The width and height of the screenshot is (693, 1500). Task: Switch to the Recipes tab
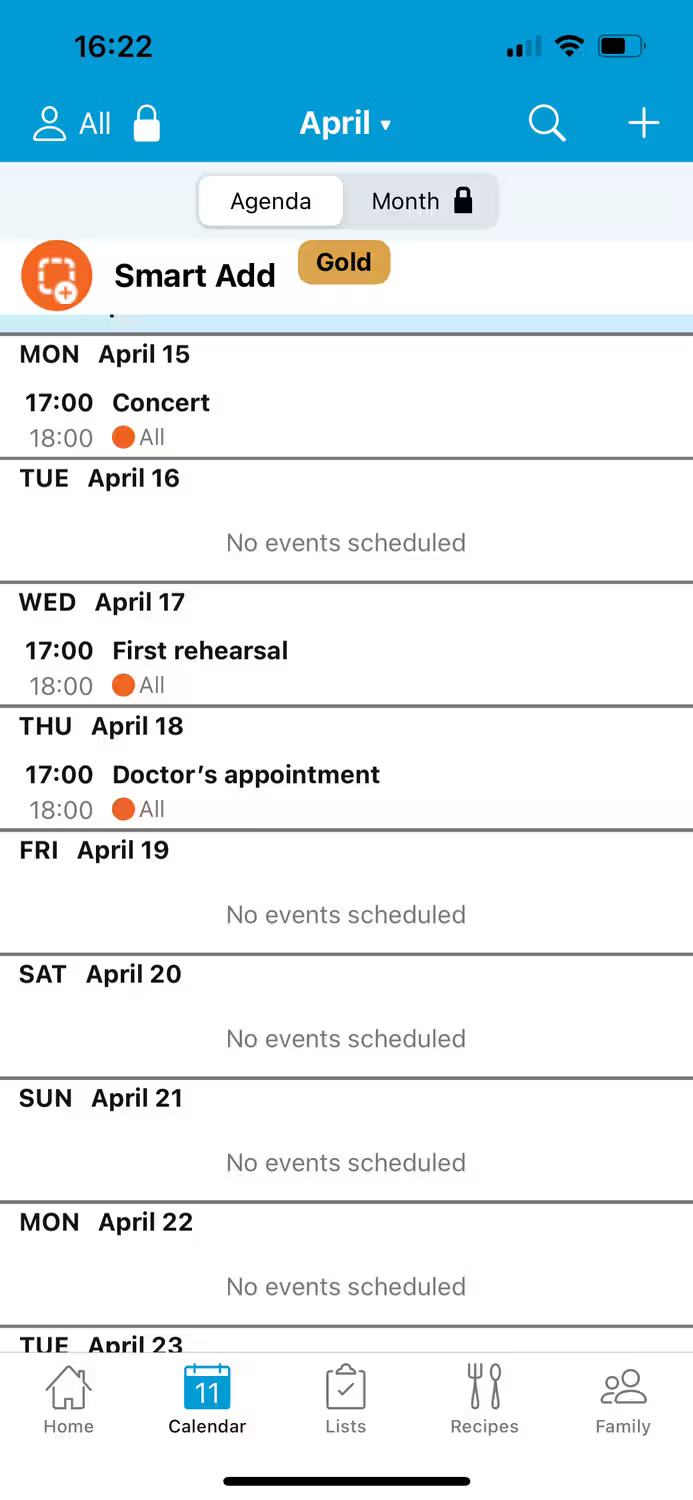tap(484, 1399)
